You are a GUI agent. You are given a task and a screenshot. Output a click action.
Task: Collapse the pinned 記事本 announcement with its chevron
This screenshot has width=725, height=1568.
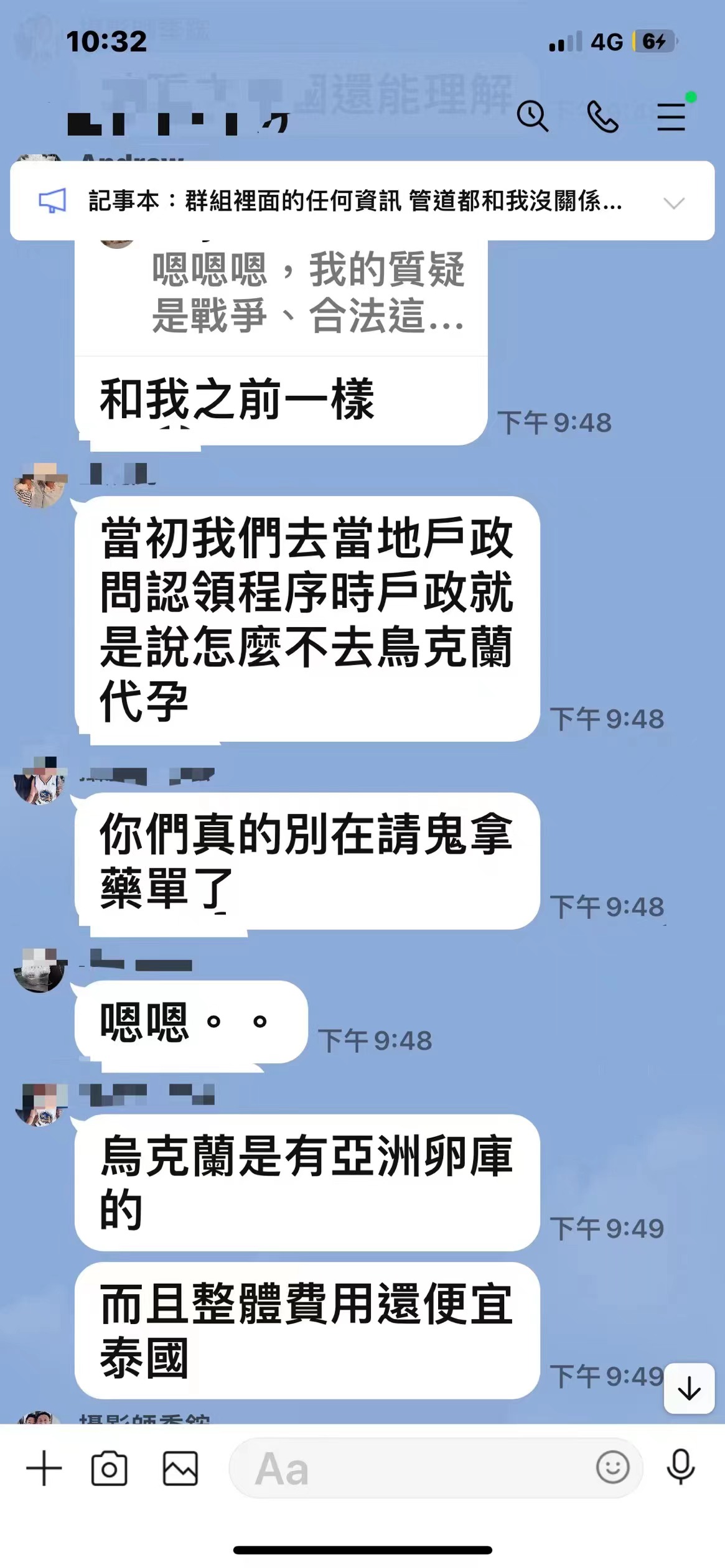tap(674, 202)
